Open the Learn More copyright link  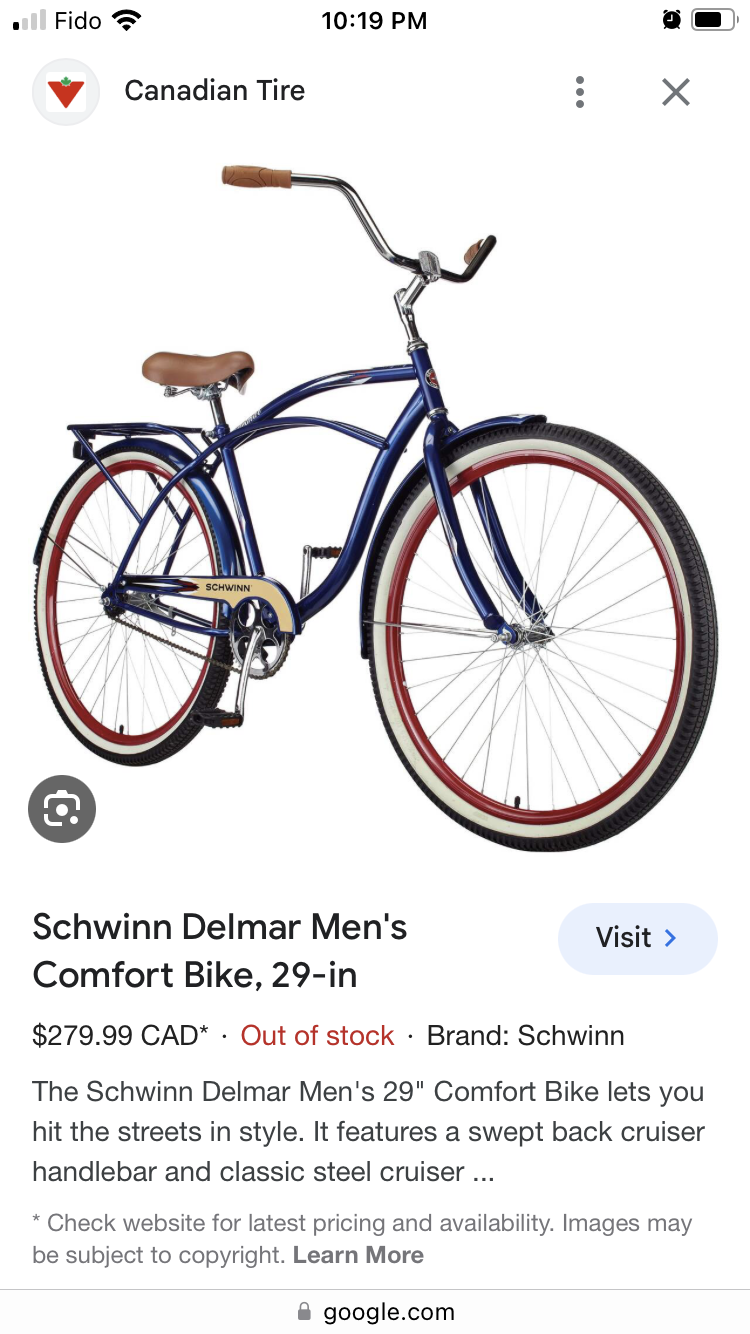click(358, 1255)
